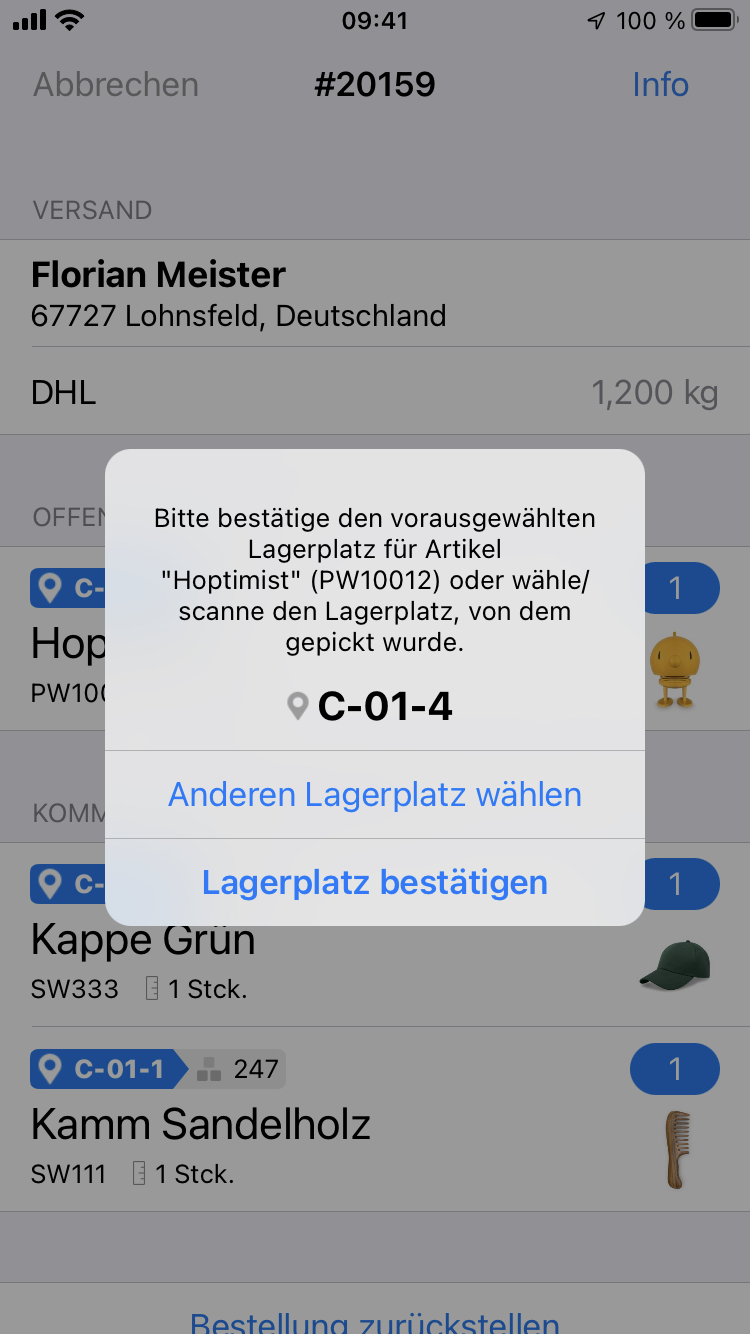Screen dimensions: 750x1334
Task: Postpone order via 'Bestellung zurückstellen'
Action: (375, 1320)
